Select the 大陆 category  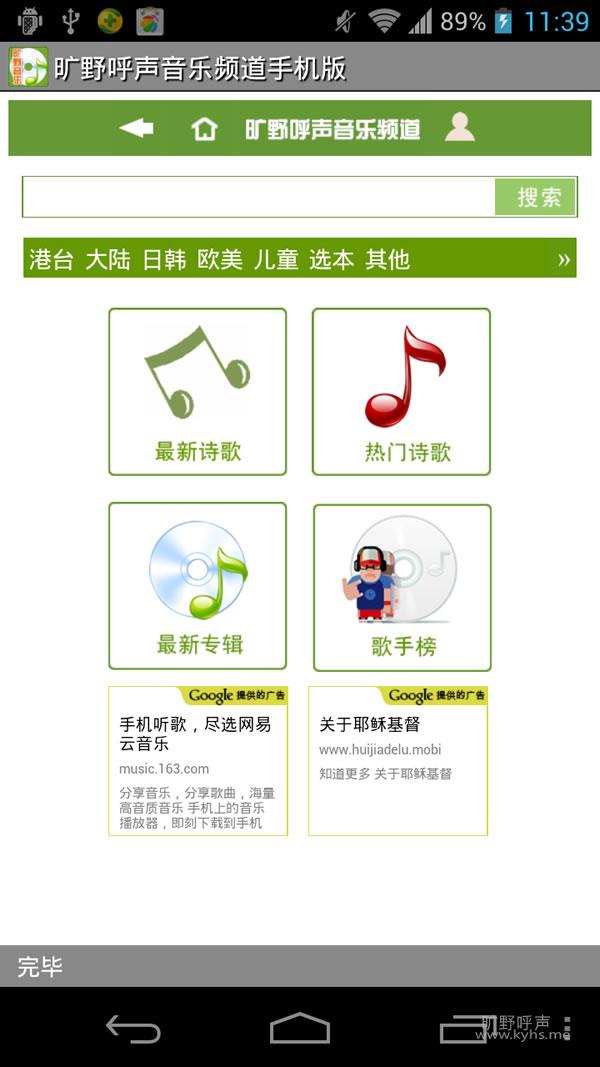point(107,259)
